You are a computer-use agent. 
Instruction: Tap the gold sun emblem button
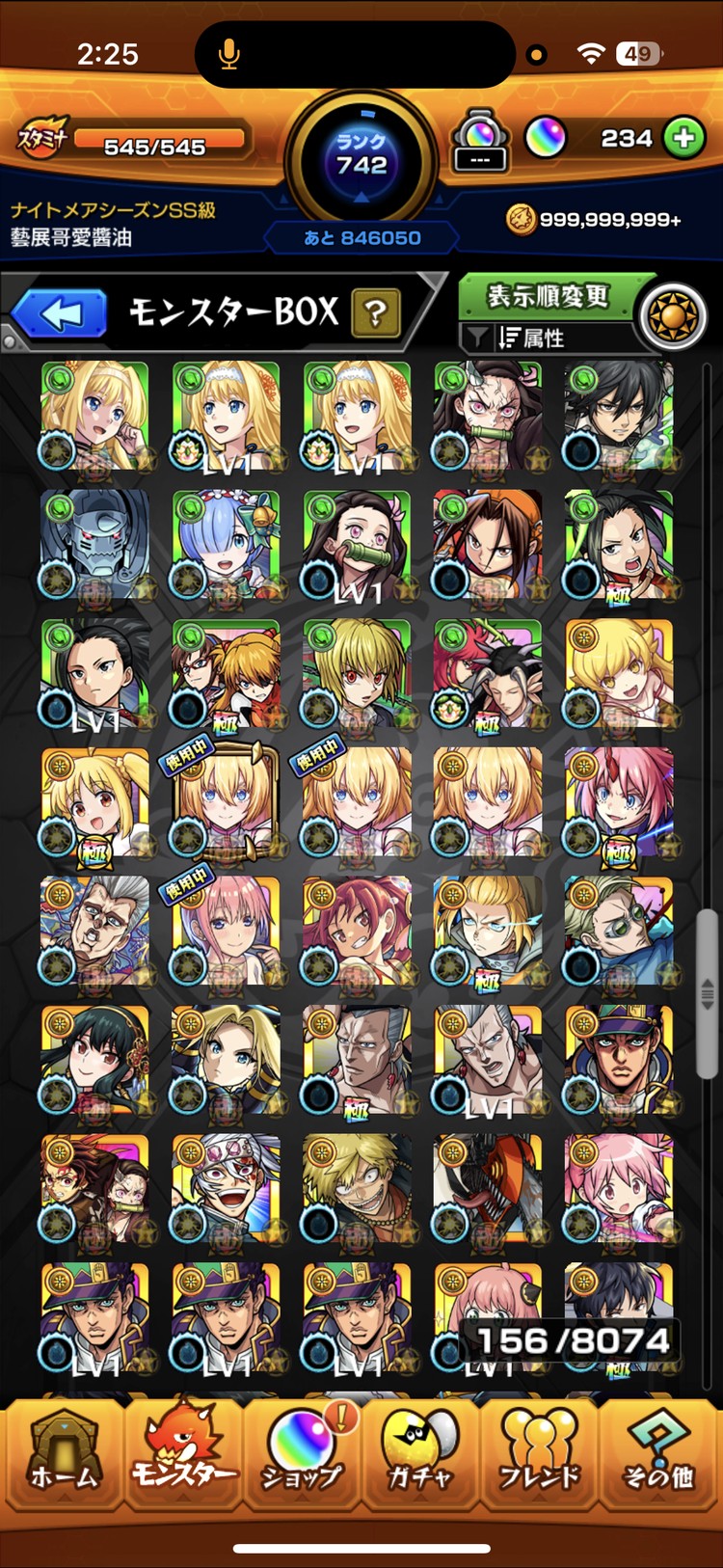(x=674, y=317)
